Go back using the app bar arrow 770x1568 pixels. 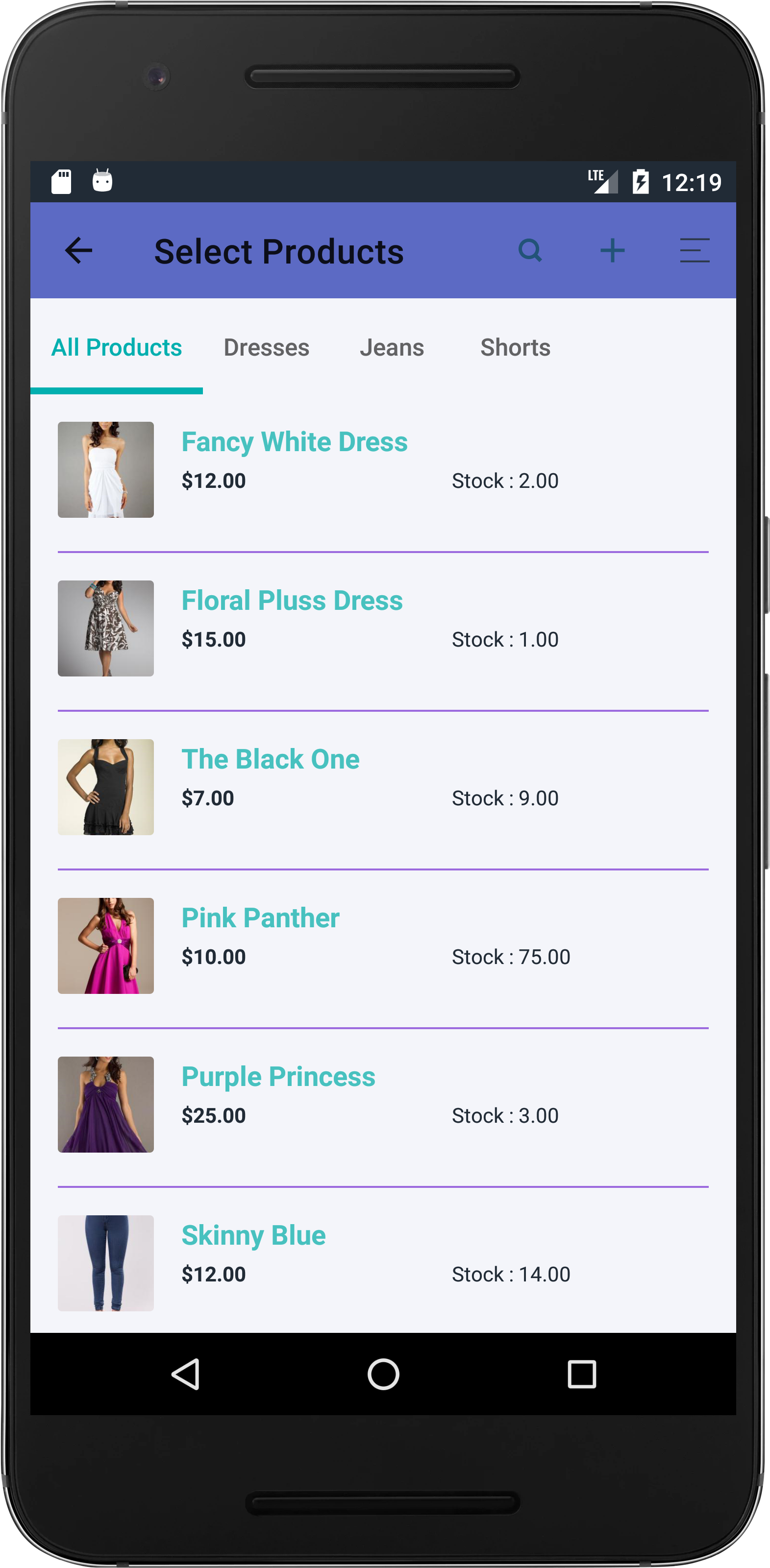[78, 250]
